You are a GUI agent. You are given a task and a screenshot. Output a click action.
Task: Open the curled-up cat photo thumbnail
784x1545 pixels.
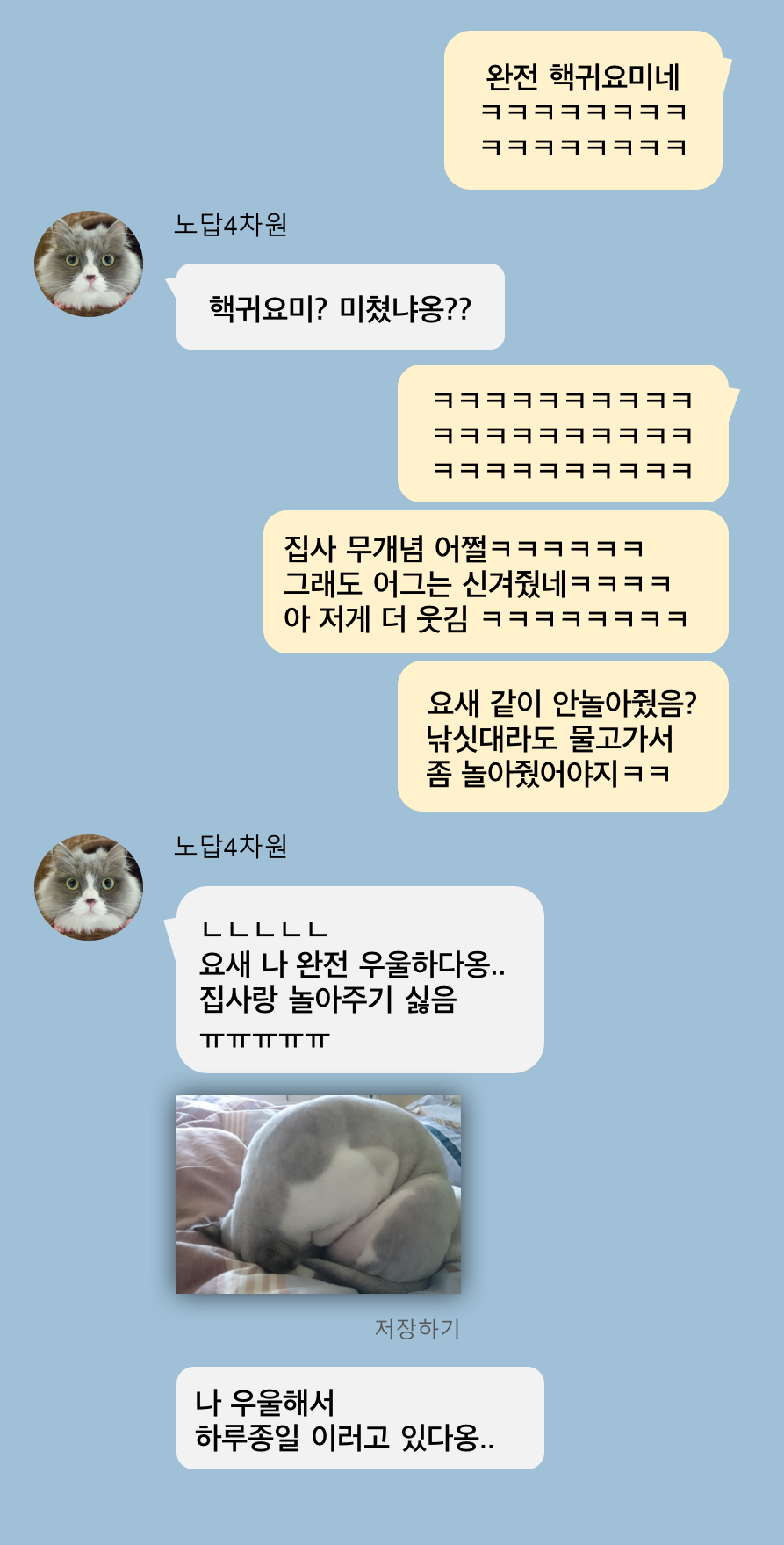[319, 1196]
